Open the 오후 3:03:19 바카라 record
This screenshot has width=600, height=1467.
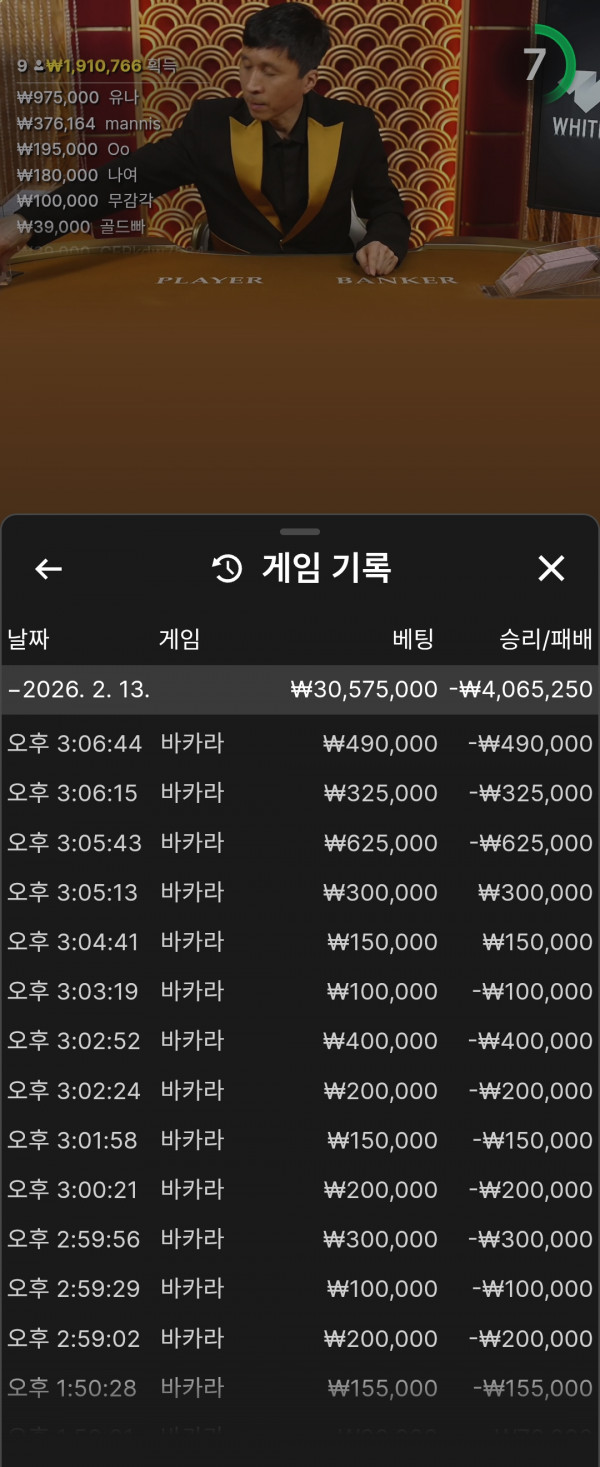[x=300, y=991]
